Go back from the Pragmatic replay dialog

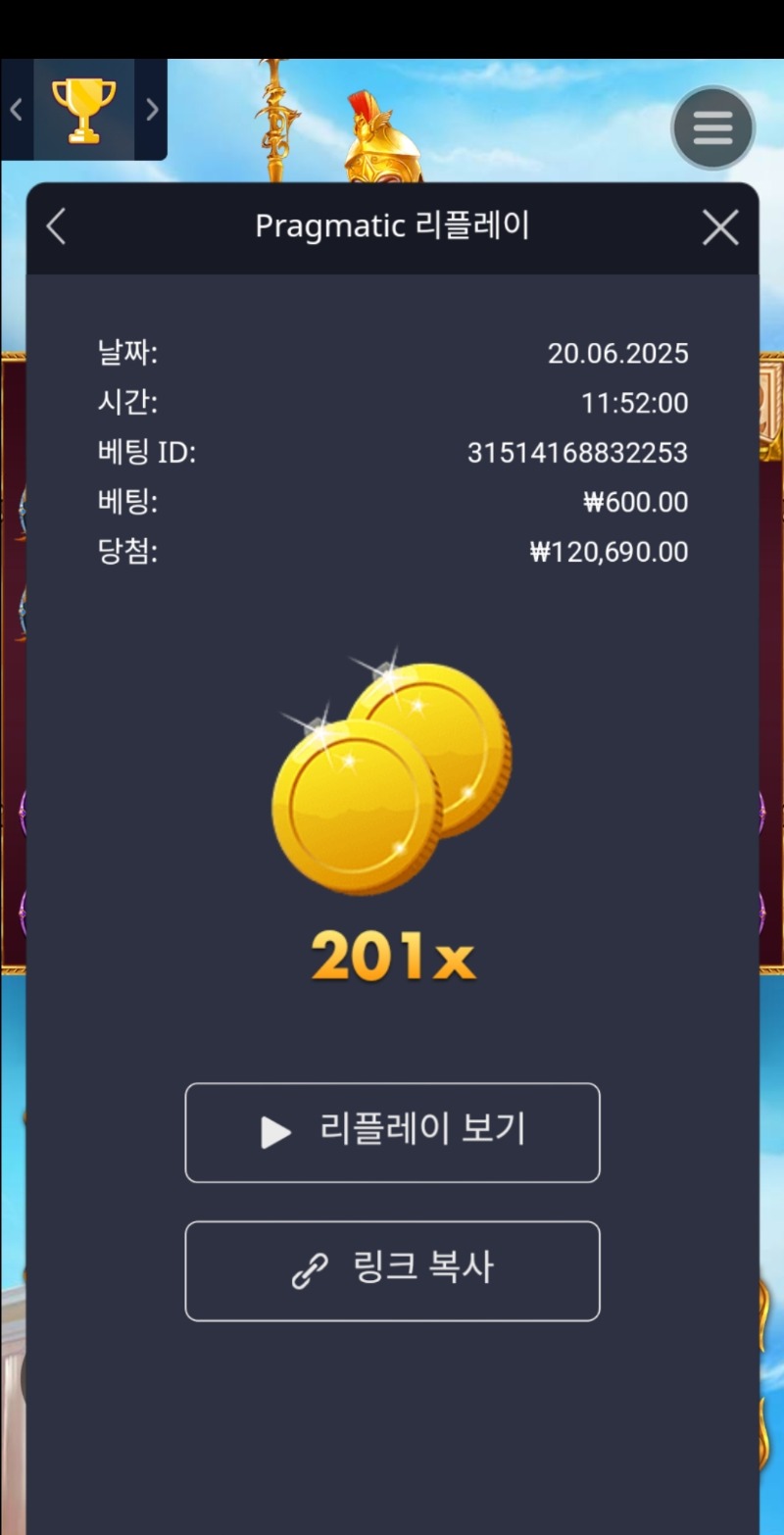(x=57, y=227)
